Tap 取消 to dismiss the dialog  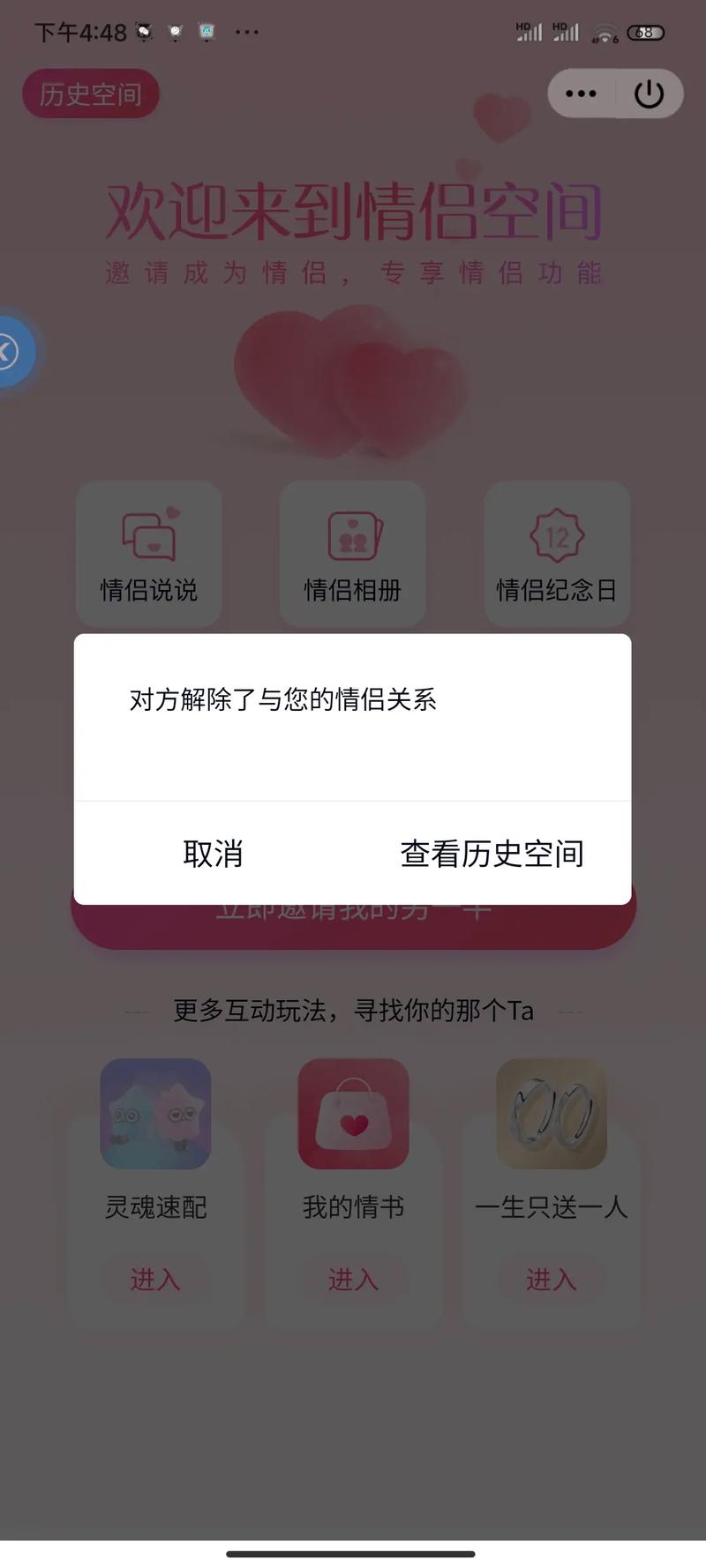[x=213, y=853]
